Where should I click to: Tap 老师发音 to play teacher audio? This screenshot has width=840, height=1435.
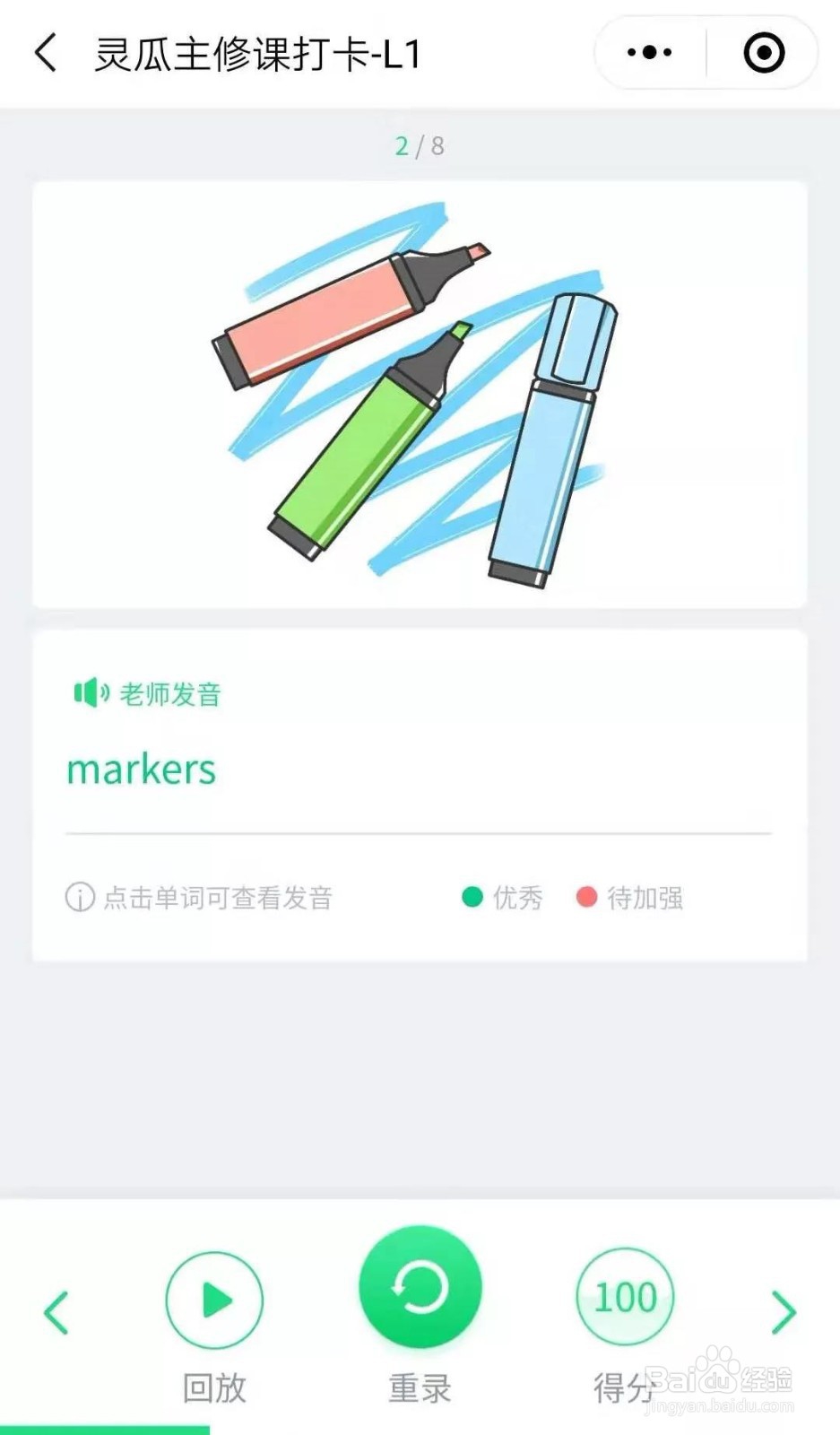pyautogui.click(x=171, y=692)
